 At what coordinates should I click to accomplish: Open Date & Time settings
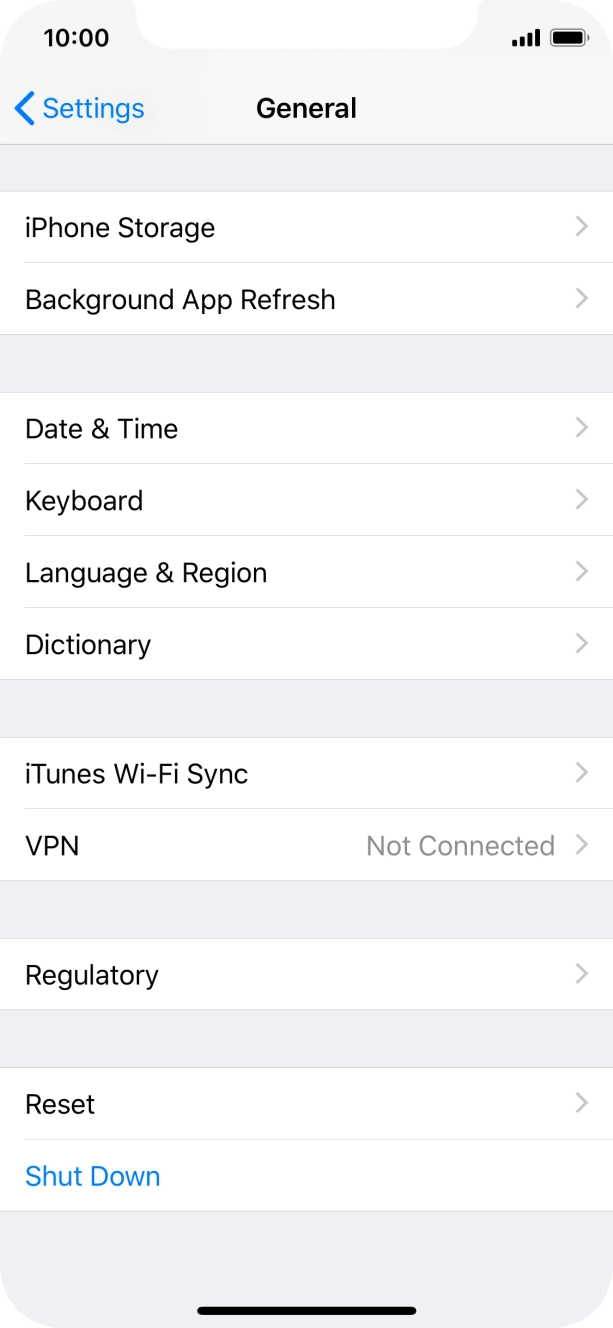(x=306, y=429)
